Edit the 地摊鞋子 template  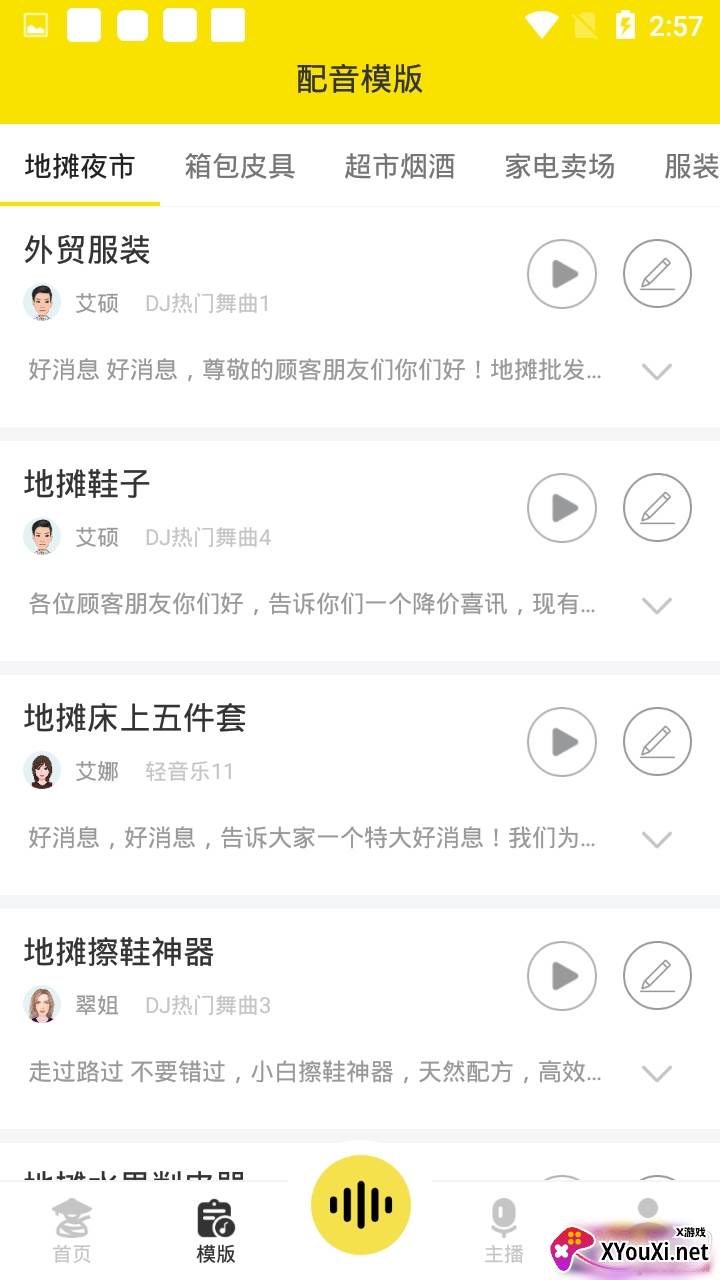[x=657, y=508]
